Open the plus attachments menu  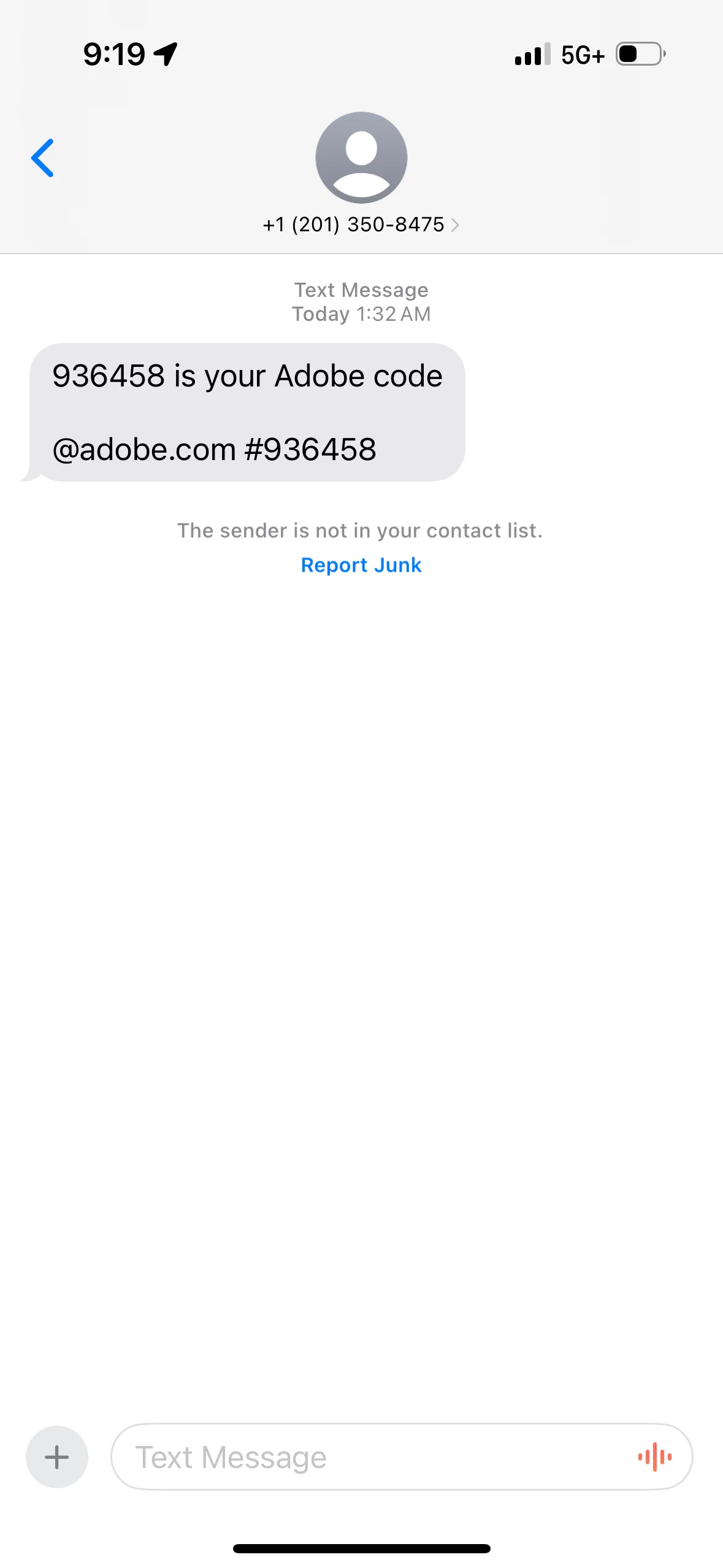click(57, 1456)
